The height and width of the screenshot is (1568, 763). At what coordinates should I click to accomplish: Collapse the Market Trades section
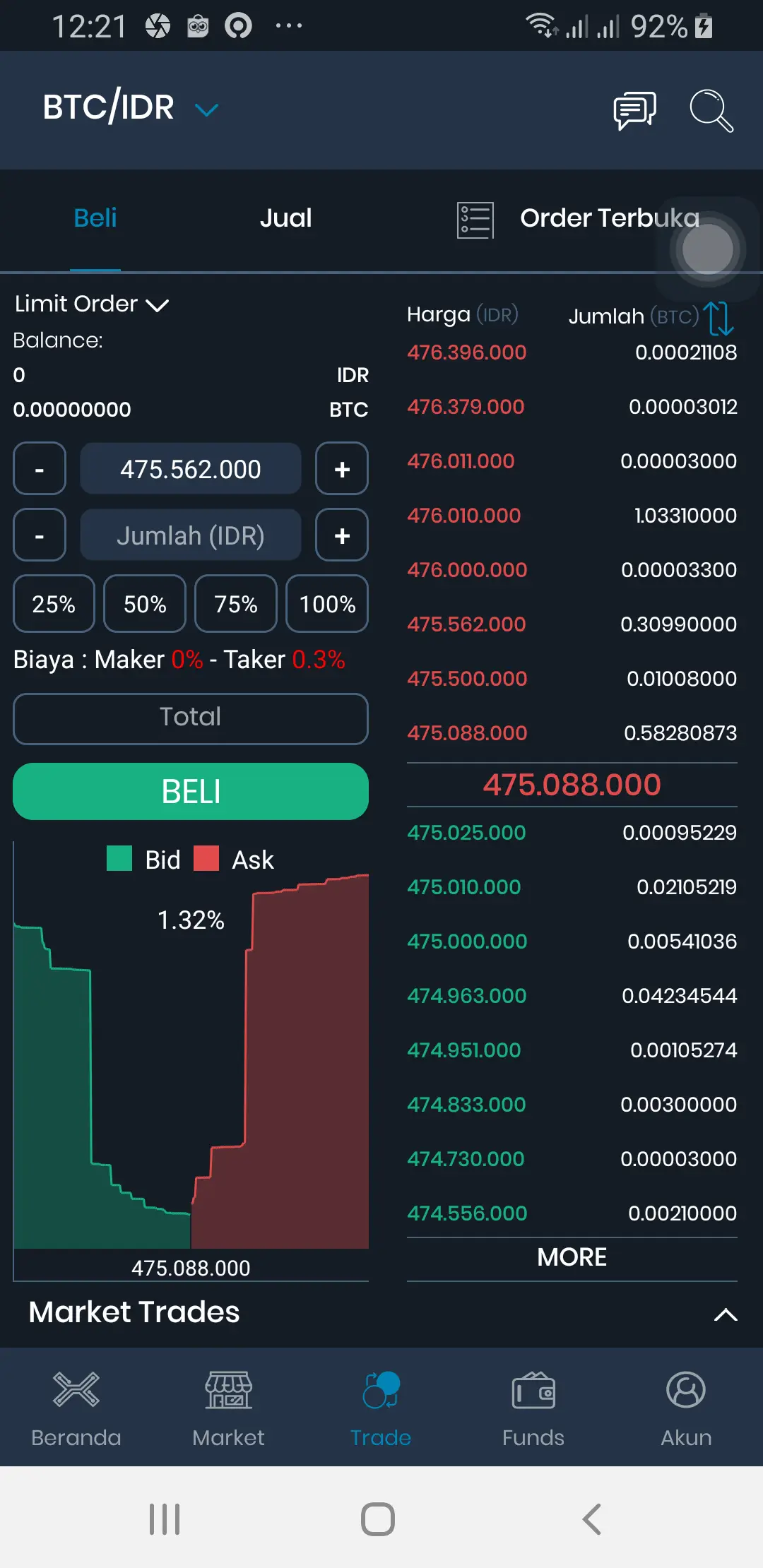tap(726, 1314)
